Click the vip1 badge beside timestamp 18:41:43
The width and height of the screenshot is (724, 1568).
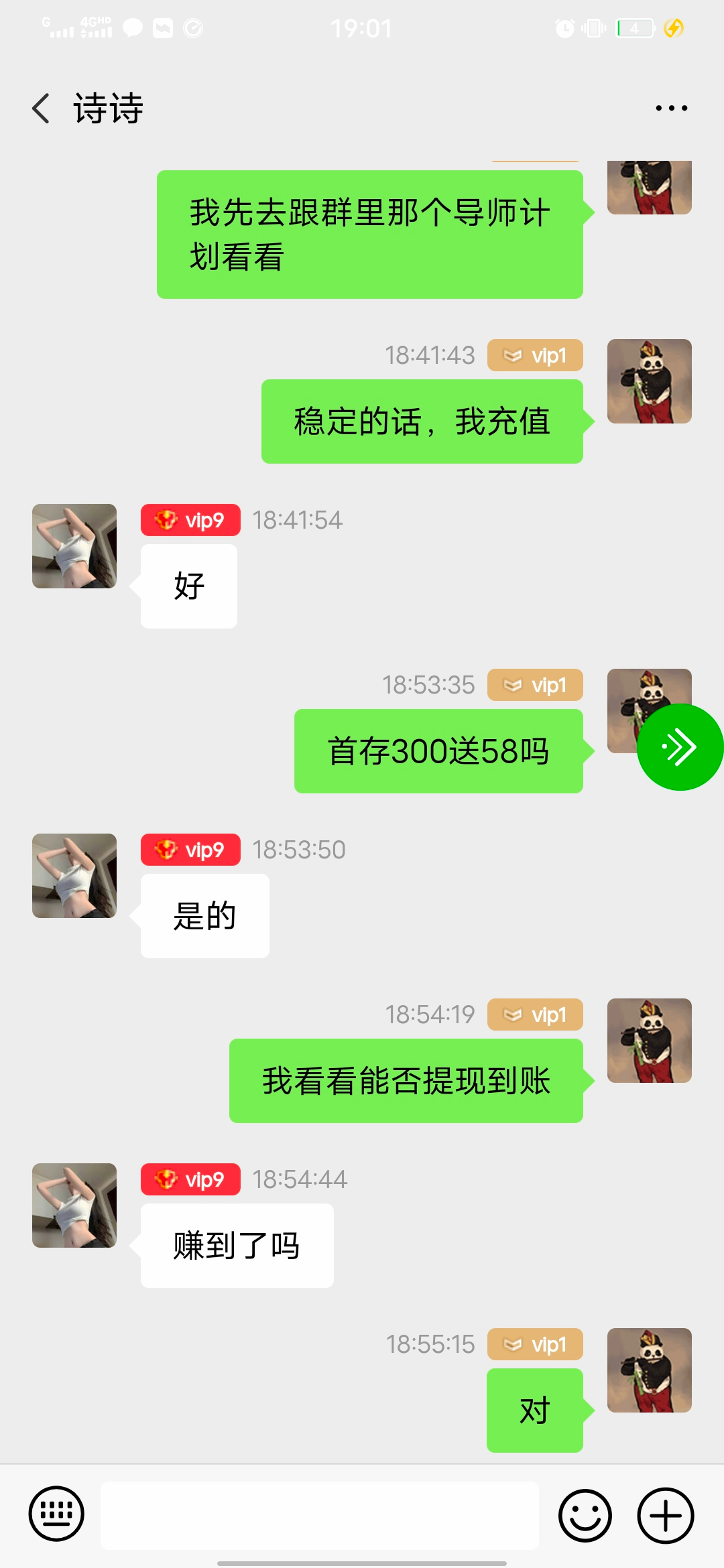tap(534, 355)
